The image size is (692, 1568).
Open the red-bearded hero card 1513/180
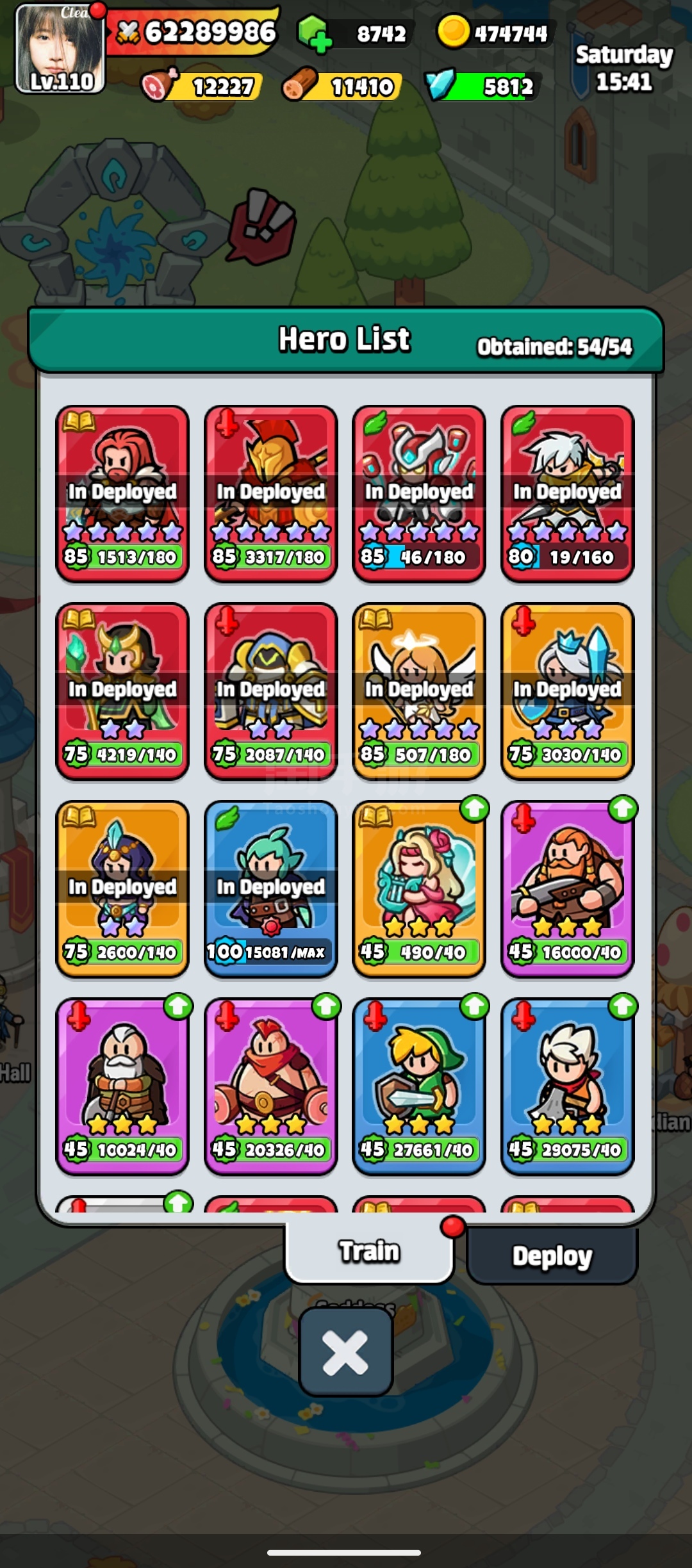point(122,493)
